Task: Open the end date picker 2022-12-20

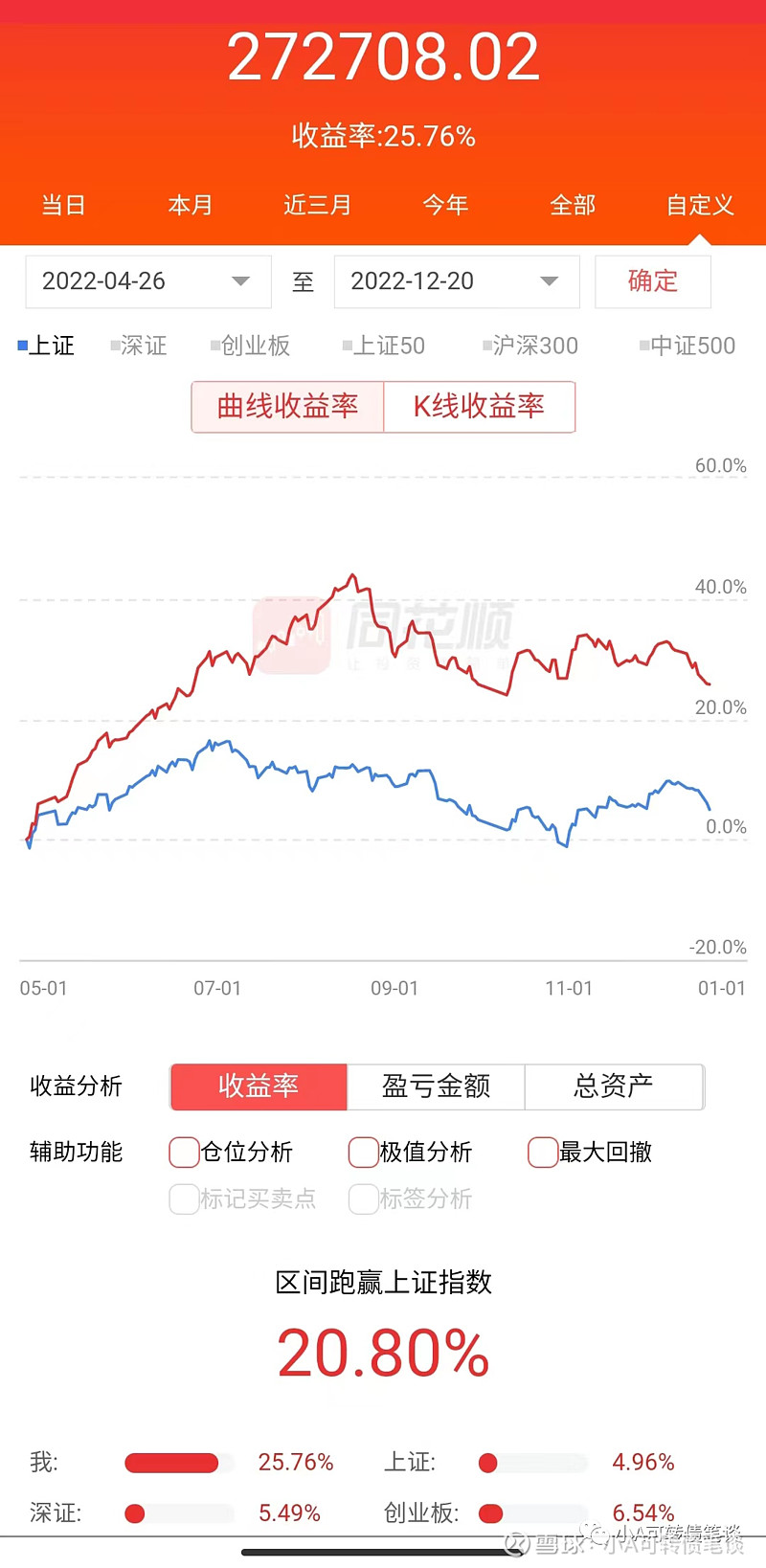Action: (457, 281)
